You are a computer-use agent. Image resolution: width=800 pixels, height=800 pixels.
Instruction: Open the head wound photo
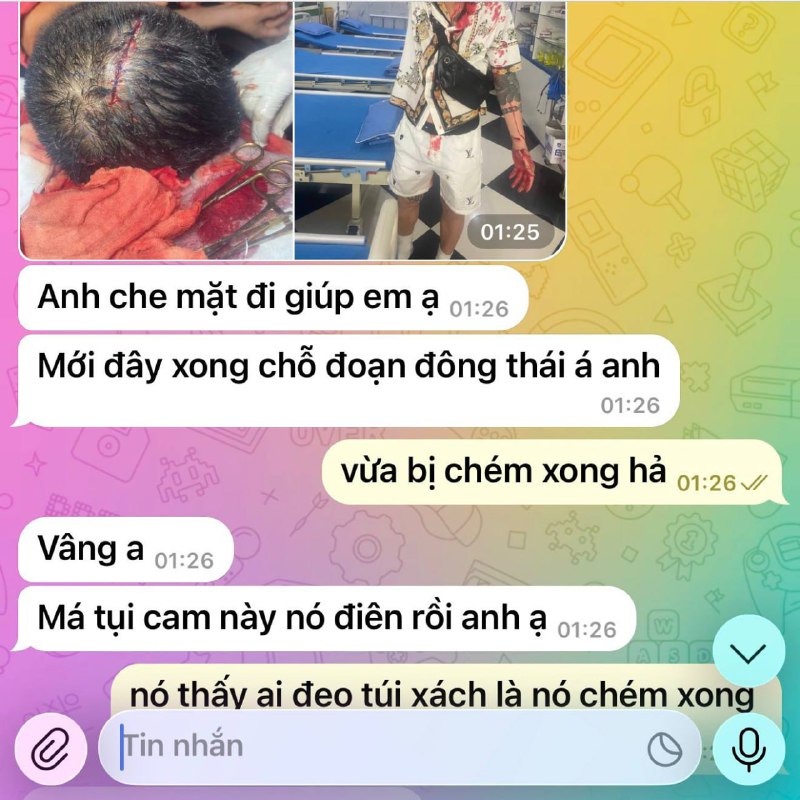tap(156, 130)
